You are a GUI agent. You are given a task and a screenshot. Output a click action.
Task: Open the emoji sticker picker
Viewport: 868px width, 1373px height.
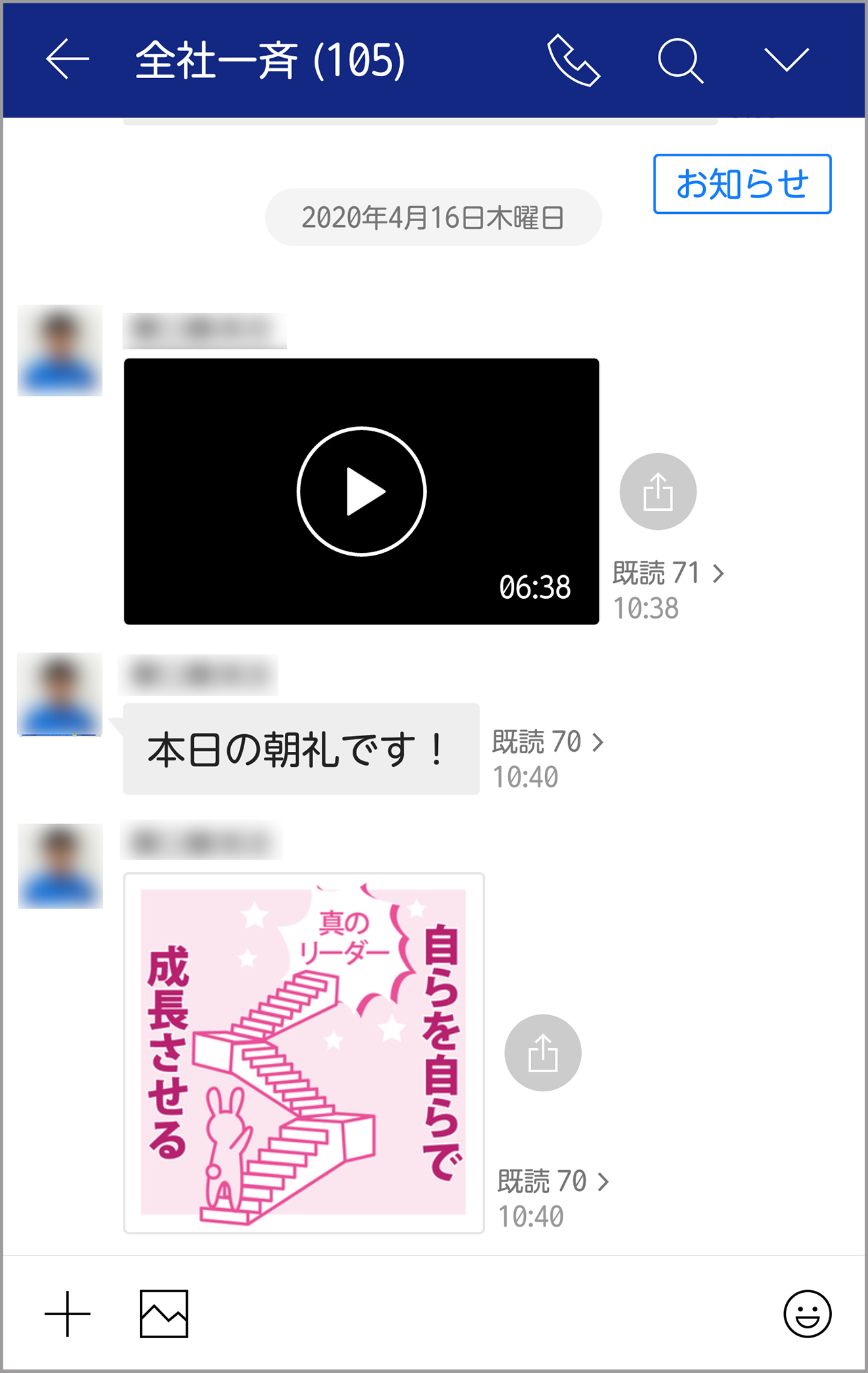click(x=807, y=1314)
